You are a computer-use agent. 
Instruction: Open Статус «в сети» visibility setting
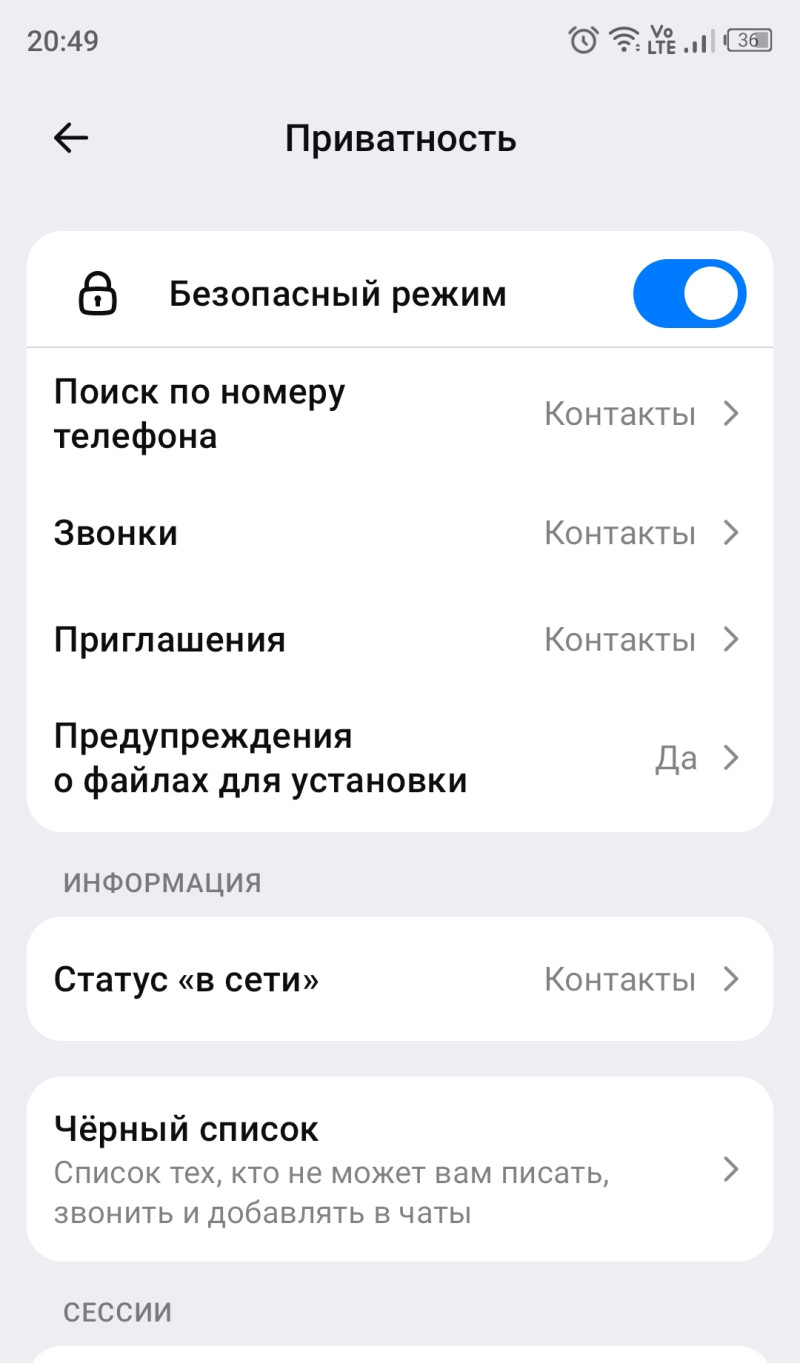pos(399,979)
